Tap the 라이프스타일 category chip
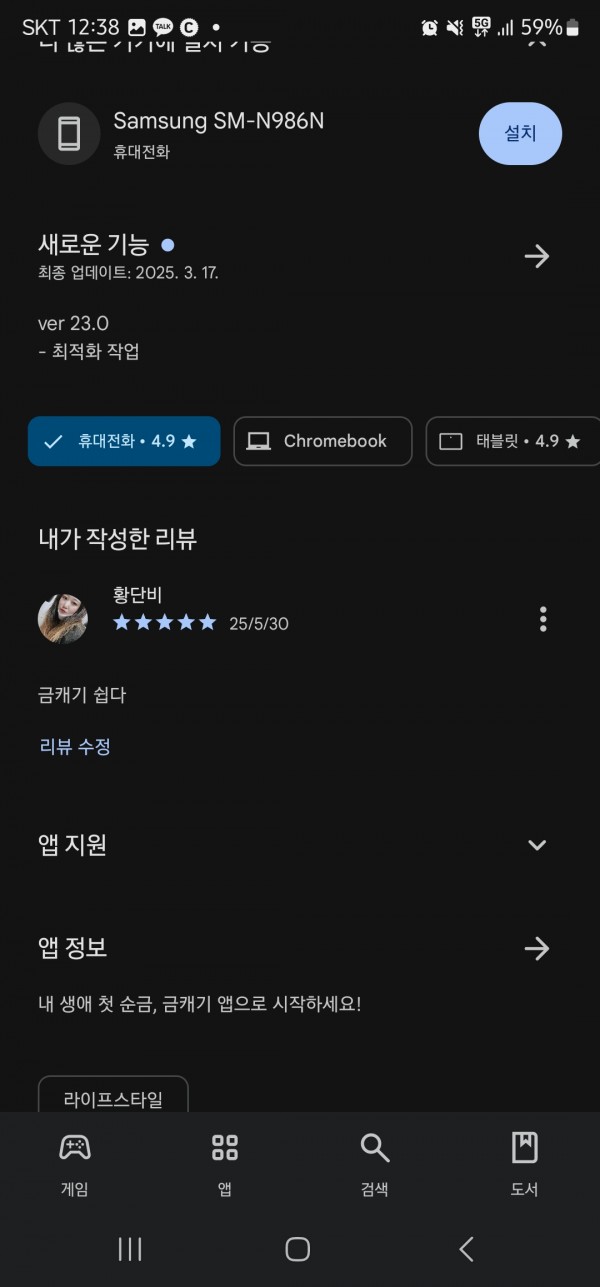 point(113,1096)
